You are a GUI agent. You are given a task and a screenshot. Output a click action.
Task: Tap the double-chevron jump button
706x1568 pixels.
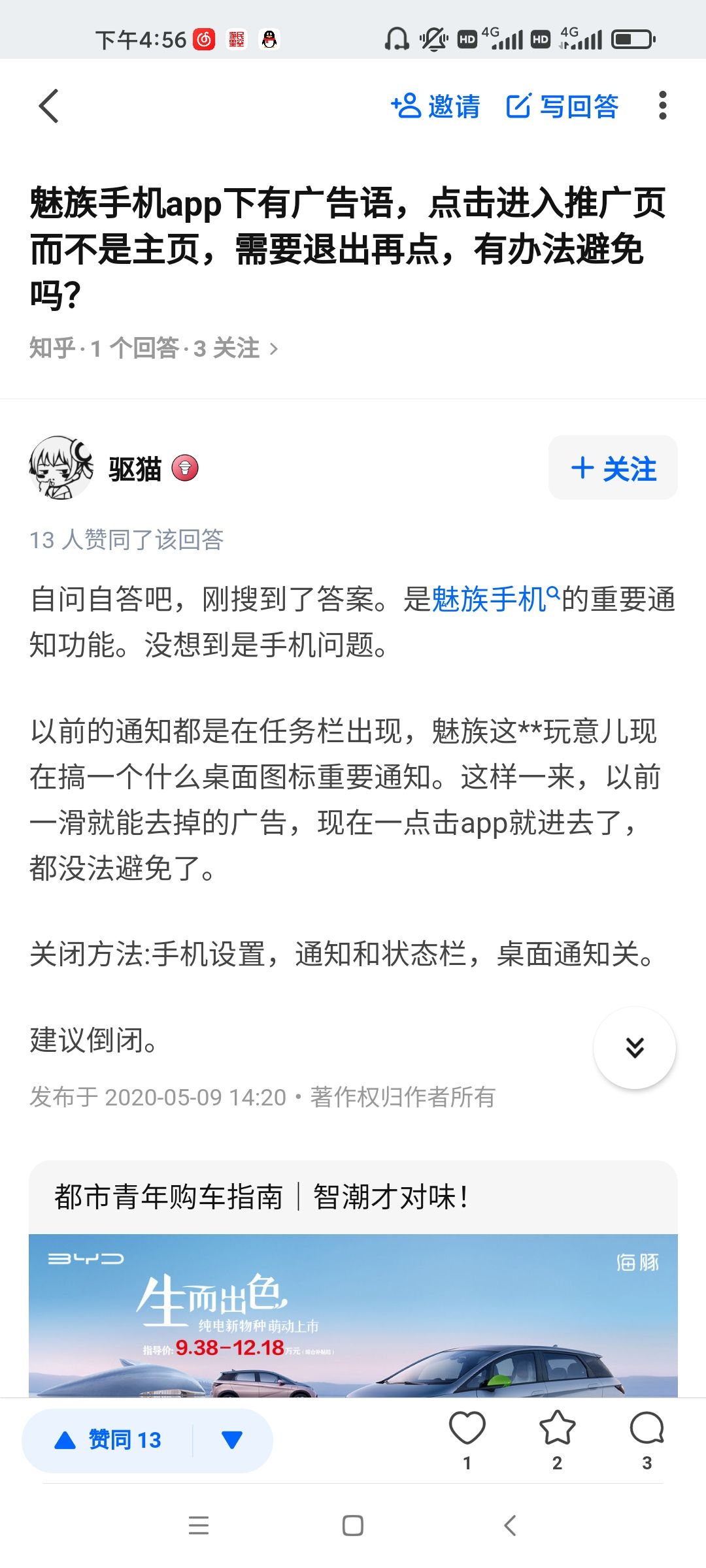634,1047
